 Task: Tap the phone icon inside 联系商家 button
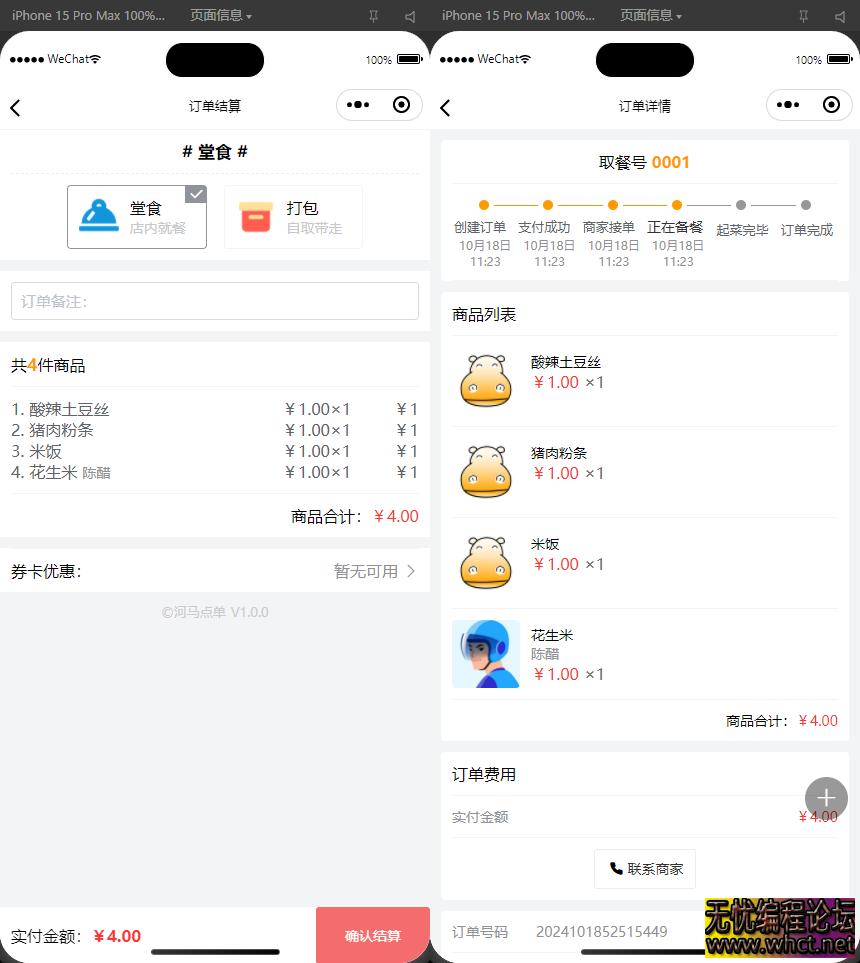click(618, 868)
